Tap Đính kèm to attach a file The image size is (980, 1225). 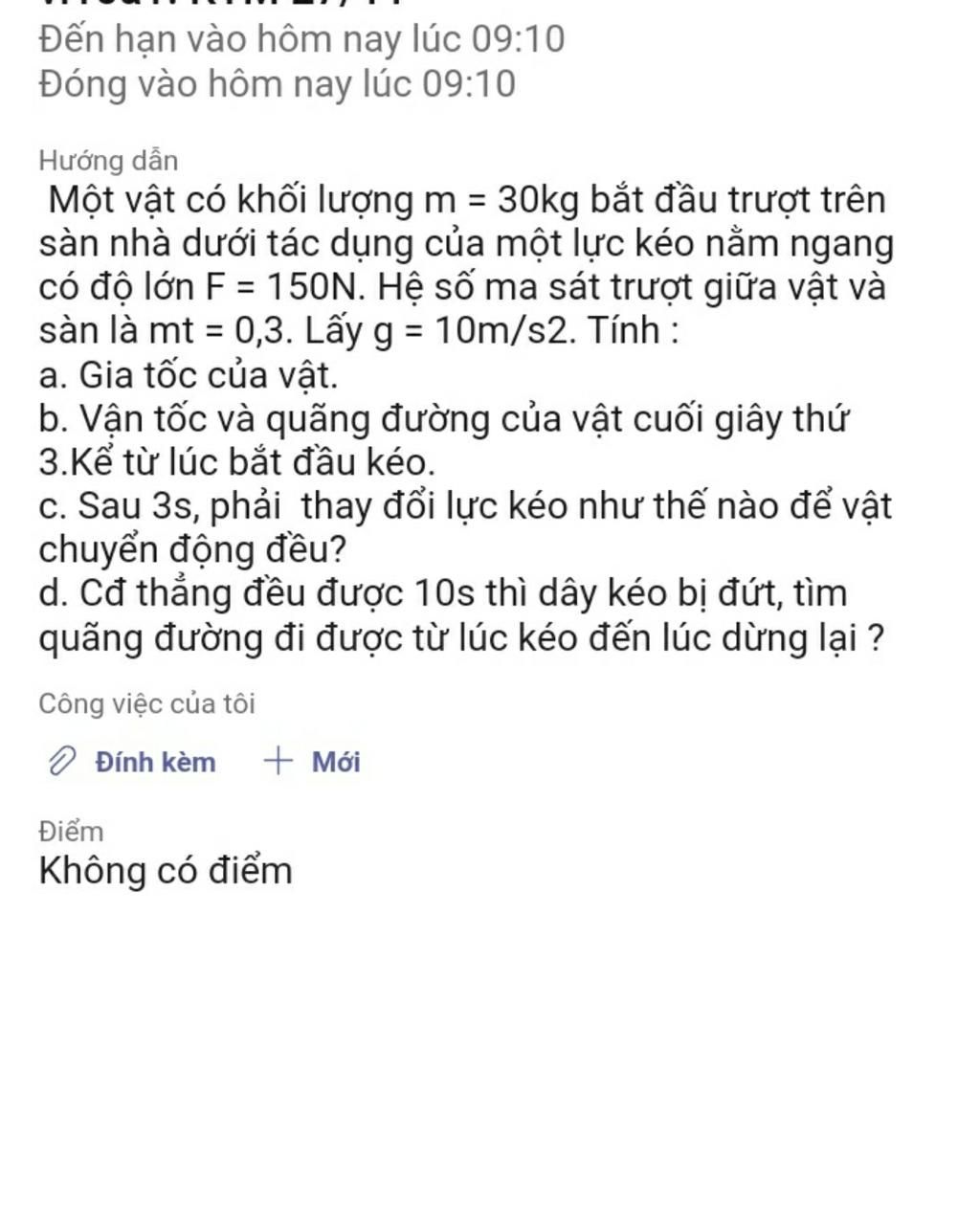(x=134, y=762)
